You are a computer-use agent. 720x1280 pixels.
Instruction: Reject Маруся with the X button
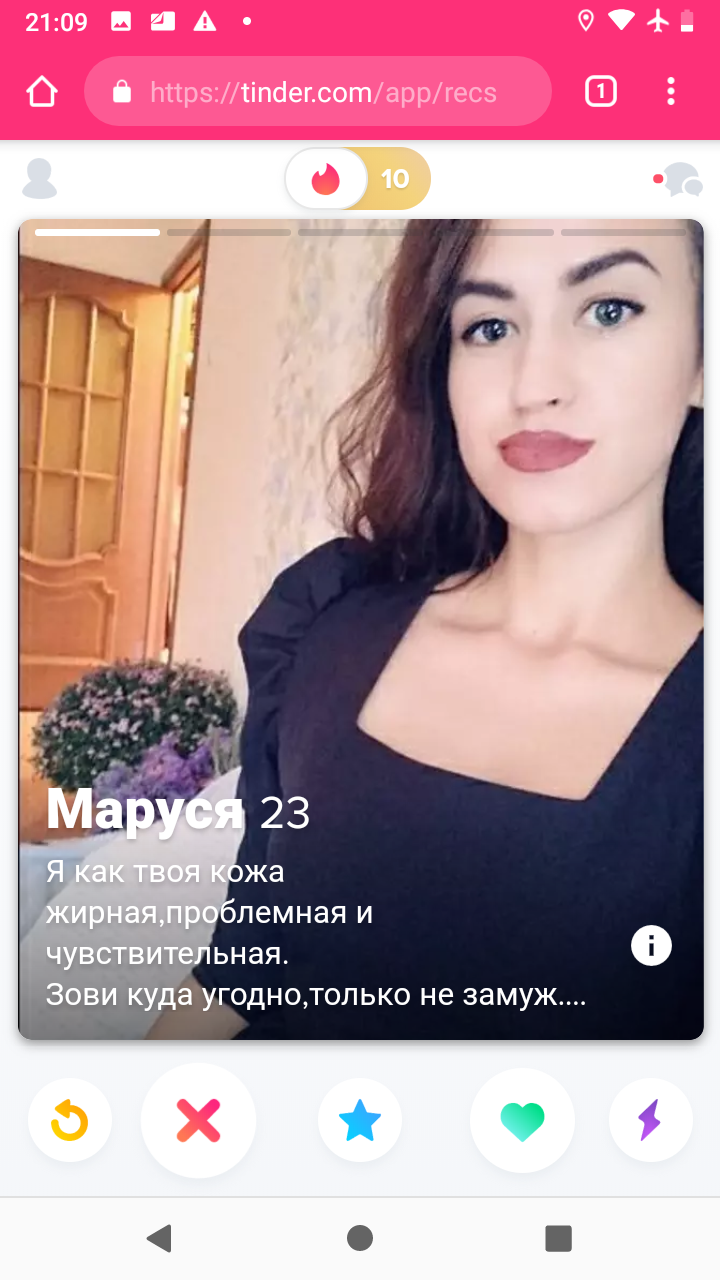(x=198, y=1120)
